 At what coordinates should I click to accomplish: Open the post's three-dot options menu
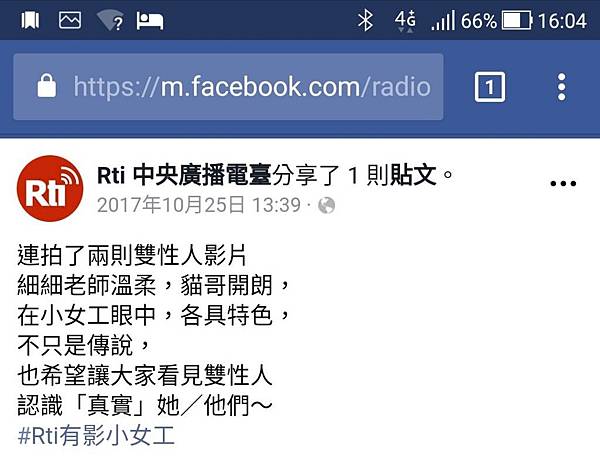pyautogui.click(x=564, y=184)
